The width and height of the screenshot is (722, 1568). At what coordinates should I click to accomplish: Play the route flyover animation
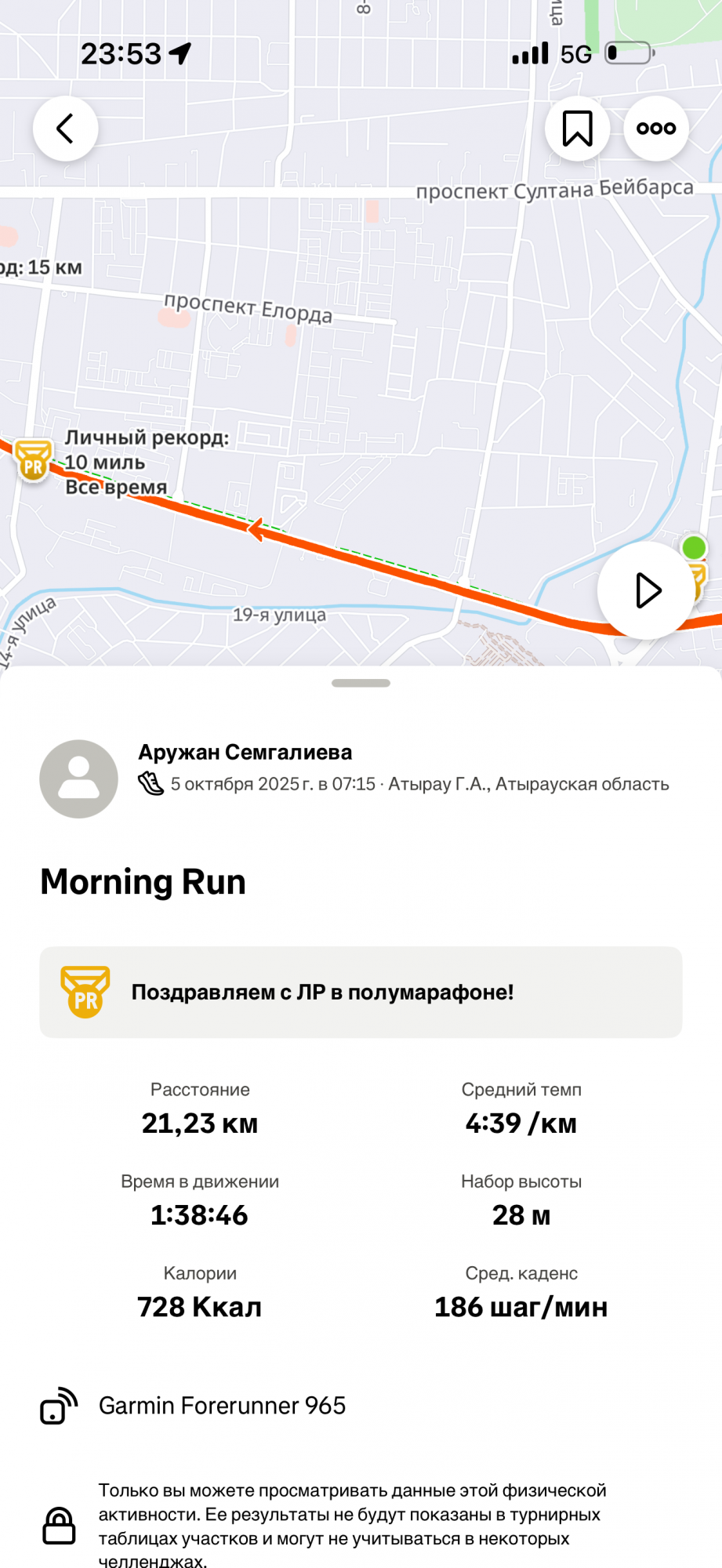click(x=646, y=590)
